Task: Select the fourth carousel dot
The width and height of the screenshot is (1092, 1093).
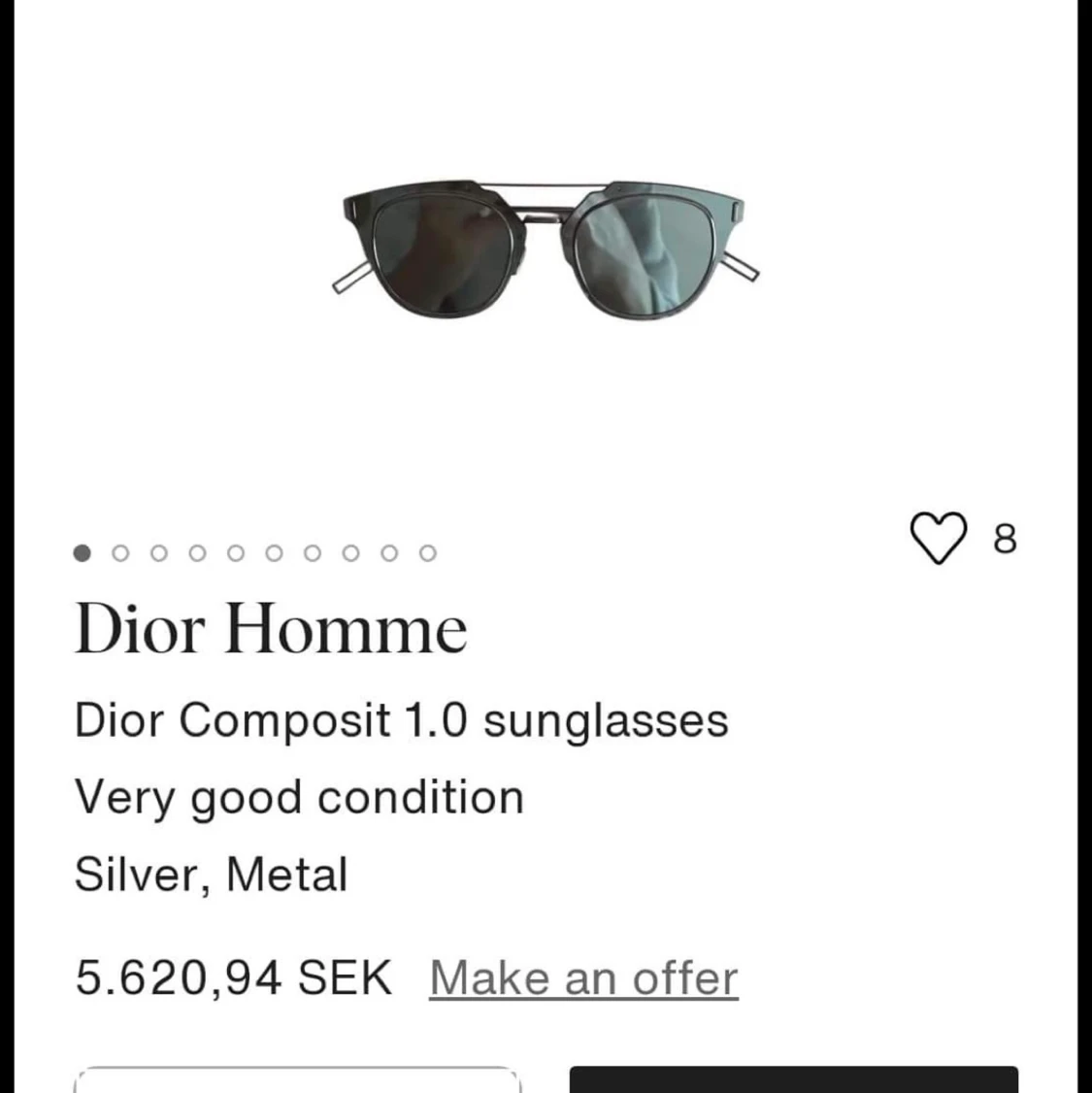Action: (198, 551)
